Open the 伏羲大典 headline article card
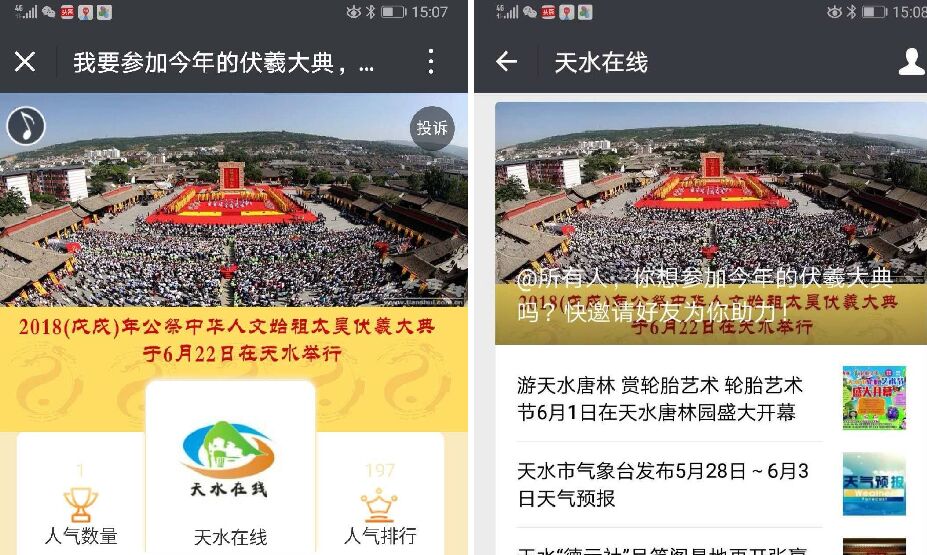 tap(710, 223)
